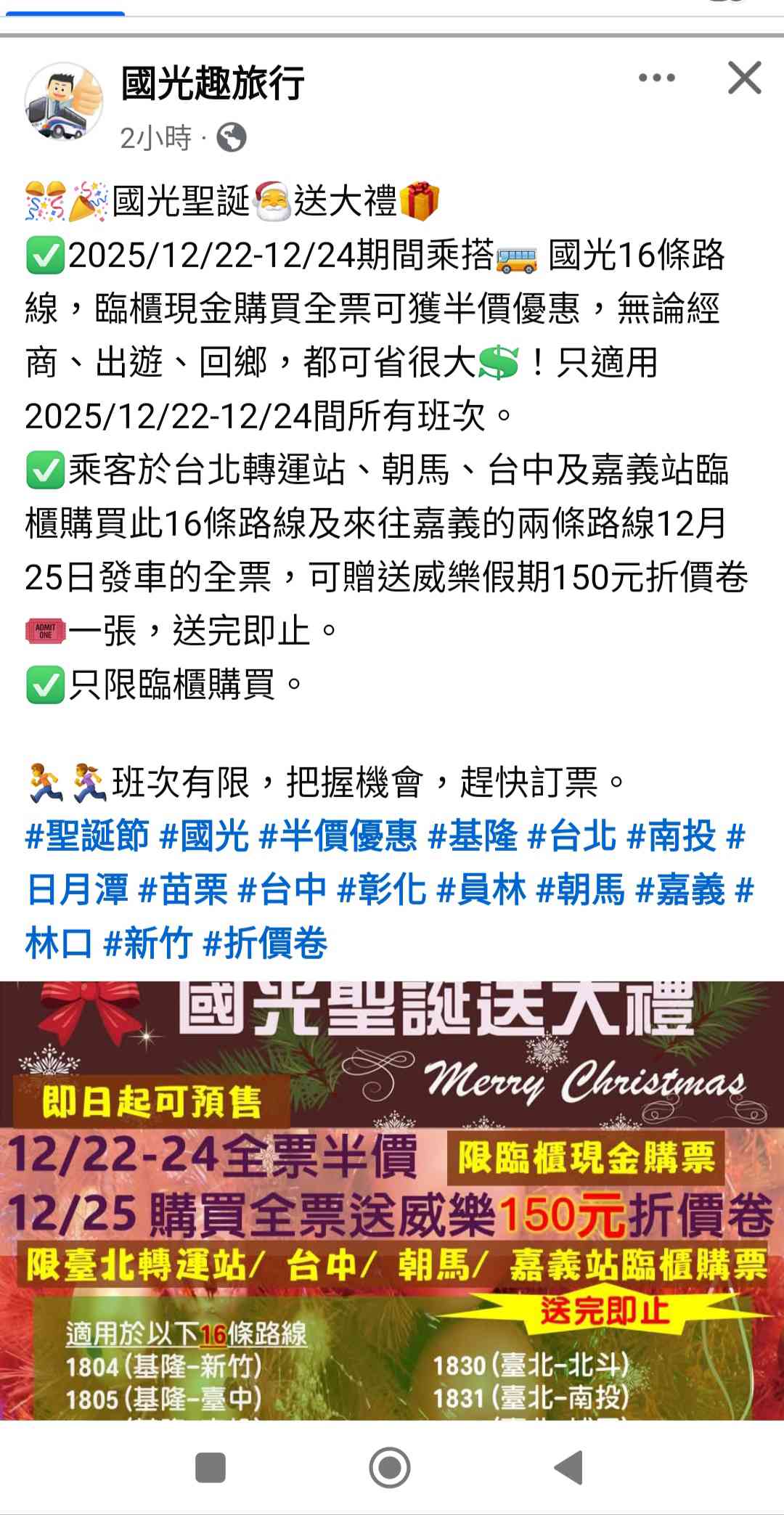Open hashtag #基隆

tap(473, 836)
